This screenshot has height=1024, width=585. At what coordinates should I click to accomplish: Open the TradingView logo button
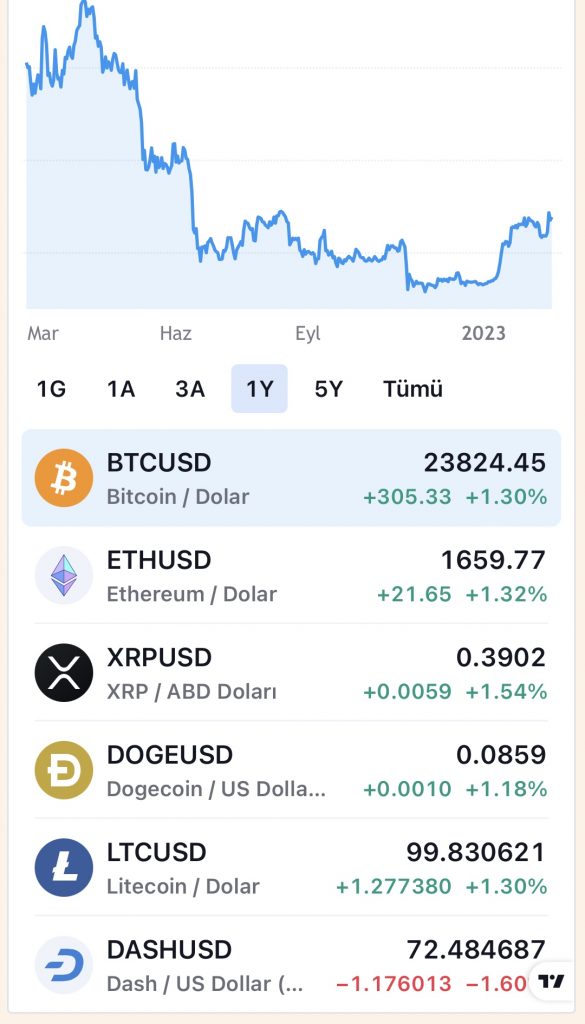(551, 981)
